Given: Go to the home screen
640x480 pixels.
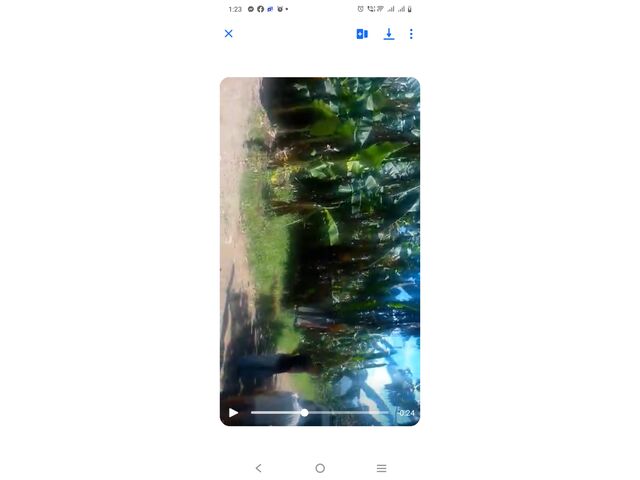Looking at the screenshot, I should click(x=320, y=468).
